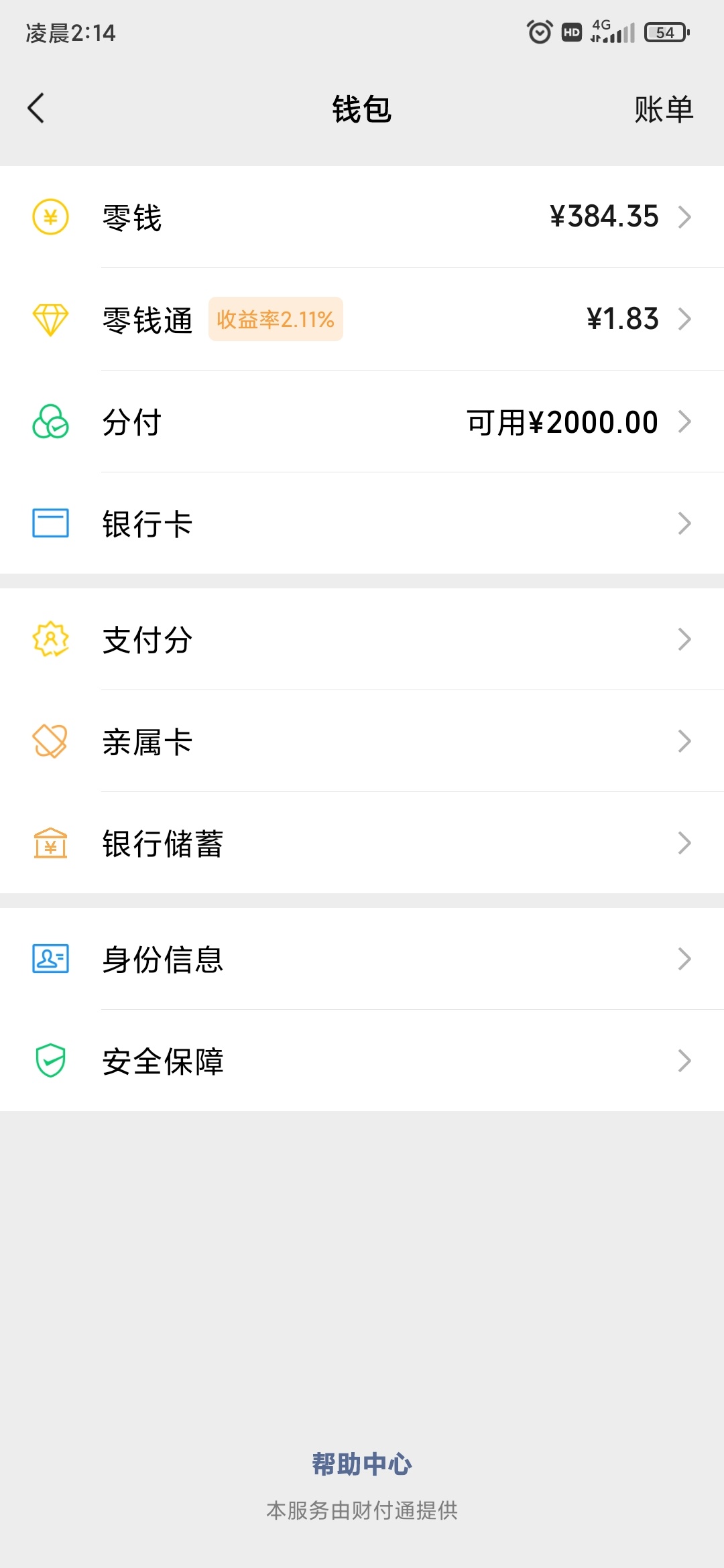Image resolution: width=724 pixels, height=1568 pixels.
Task: Open 银行卡 bank cards
Action: tap(362, 523)
